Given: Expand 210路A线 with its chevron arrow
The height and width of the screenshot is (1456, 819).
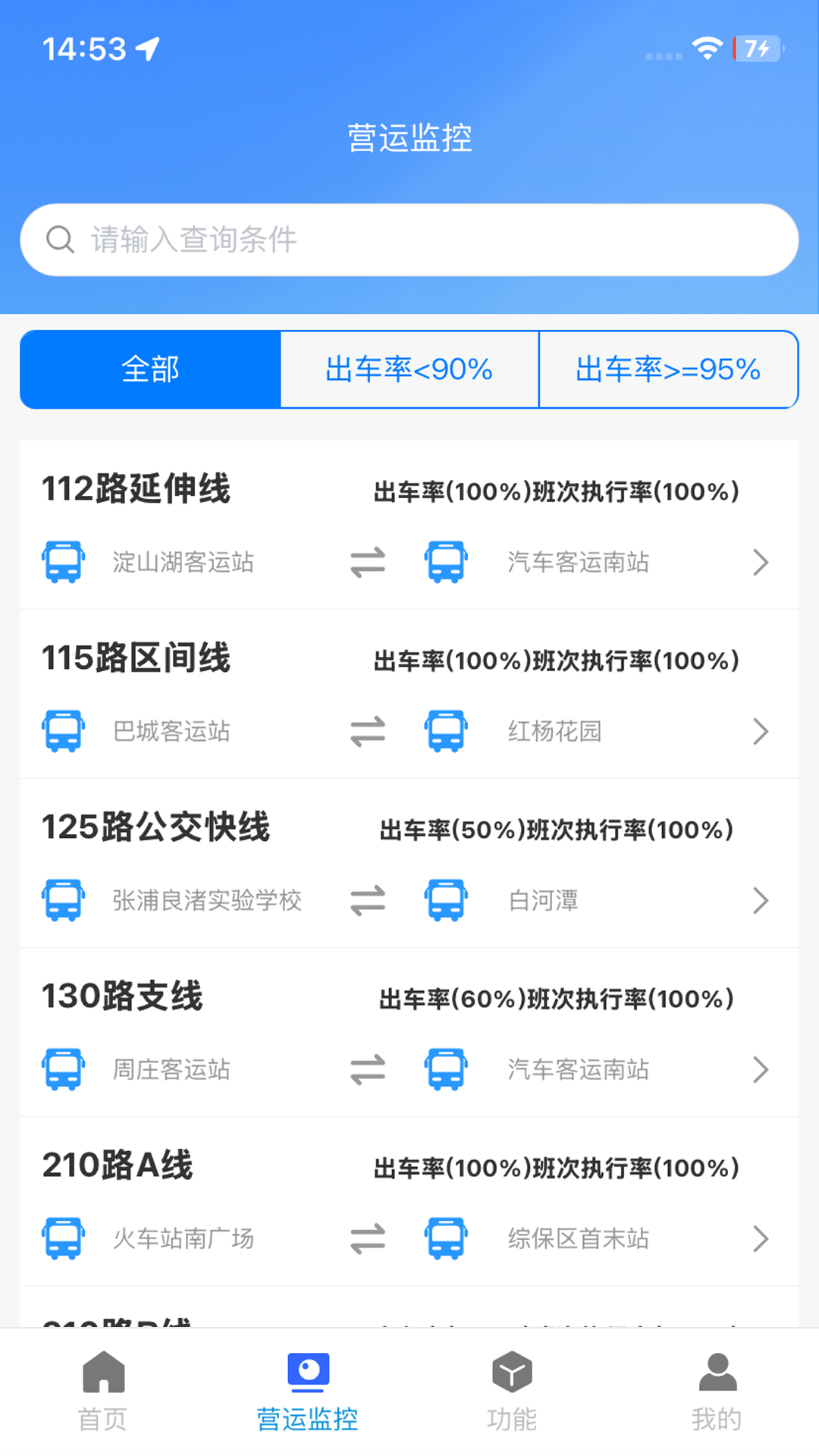Looking at the screenshot, I should [761, 1239].
